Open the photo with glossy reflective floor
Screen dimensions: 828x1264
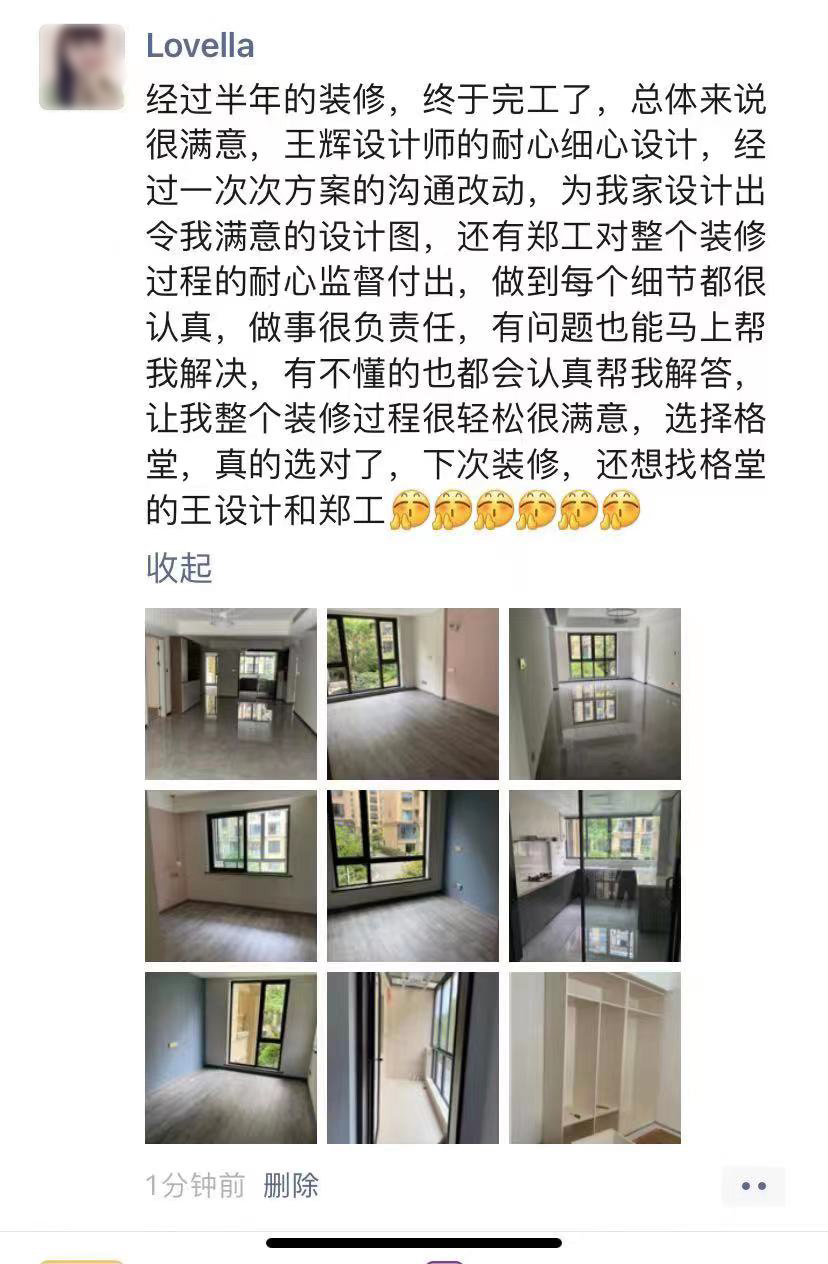(594, 693)
